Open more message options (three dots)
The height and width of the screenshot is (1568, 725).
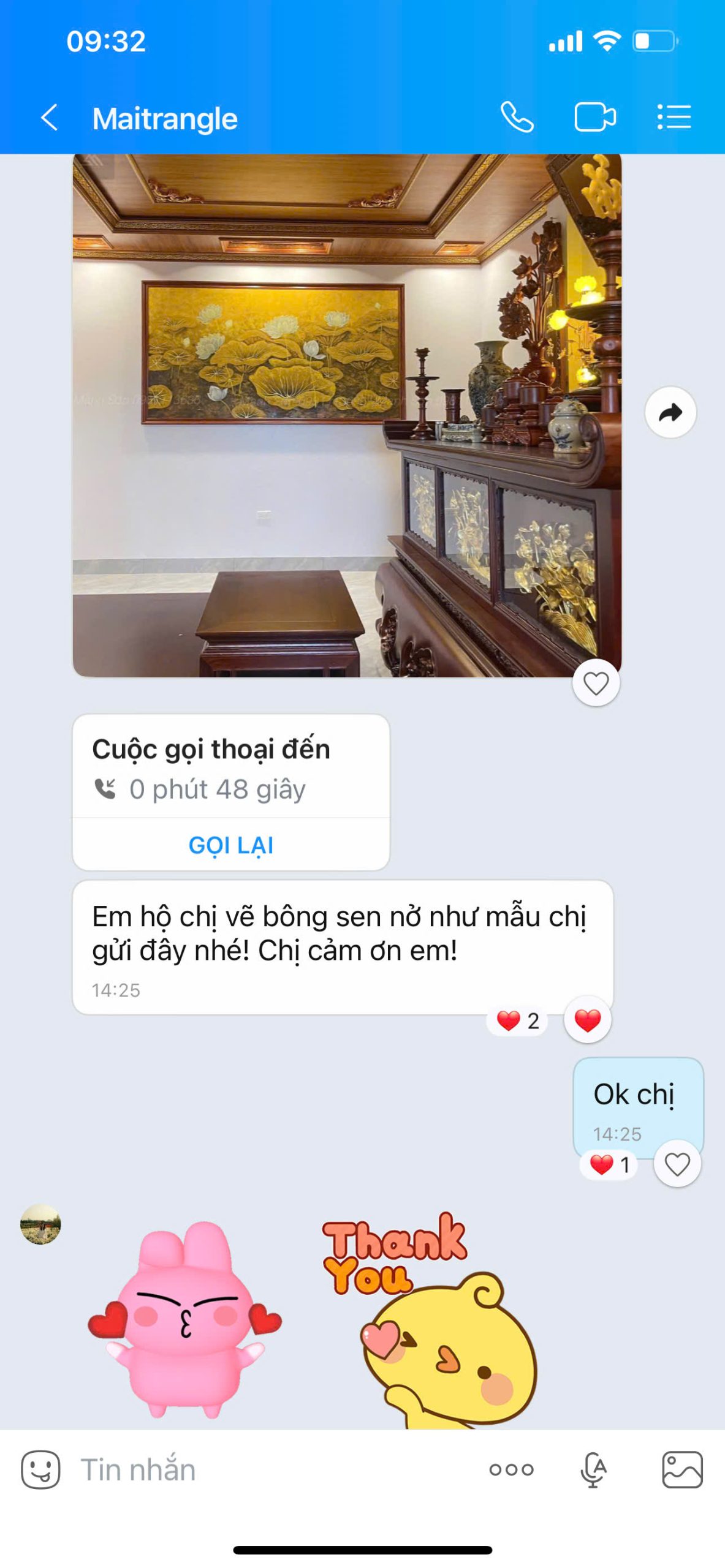(x=511, y=1469)
